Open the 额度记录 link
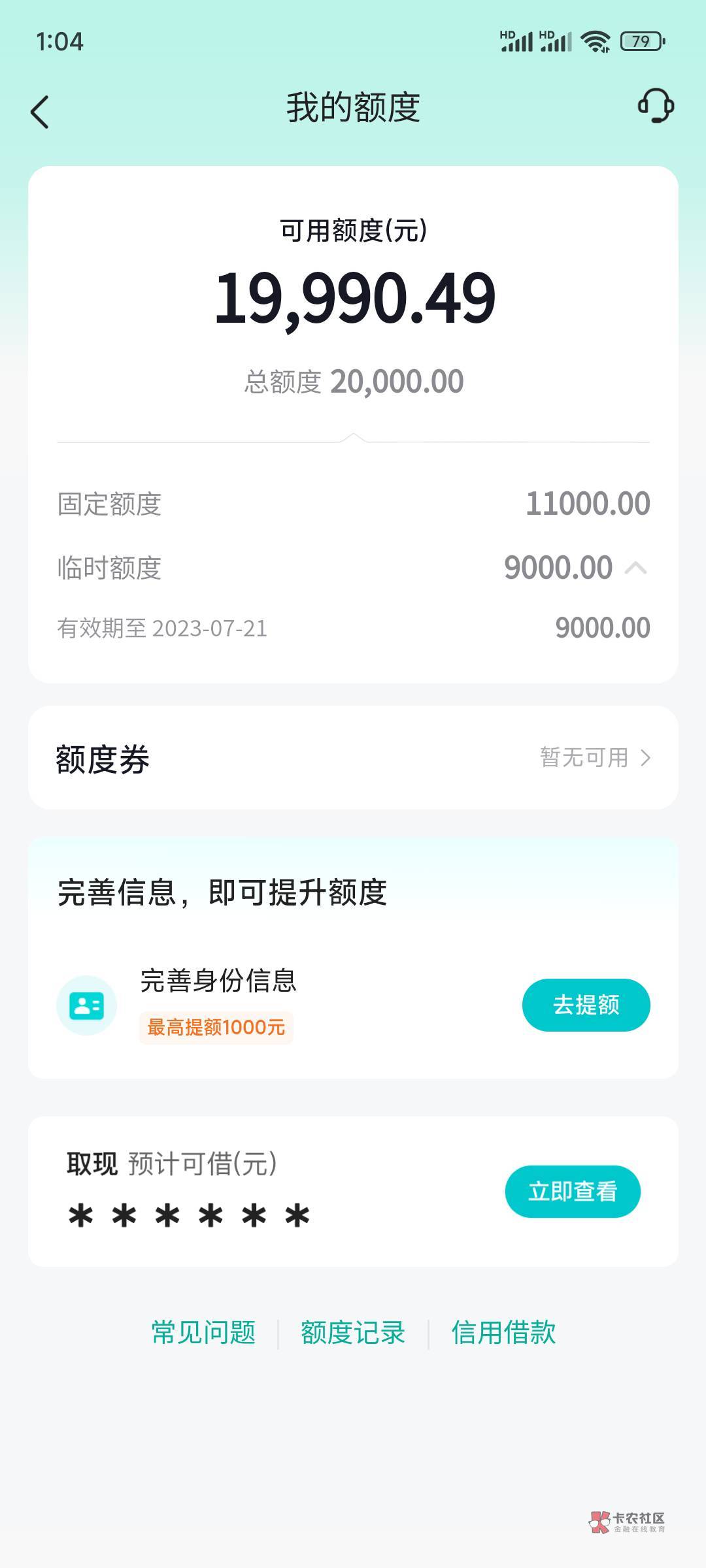The width and height of the screenshot is (706, 1568). tap(353, 1332)
